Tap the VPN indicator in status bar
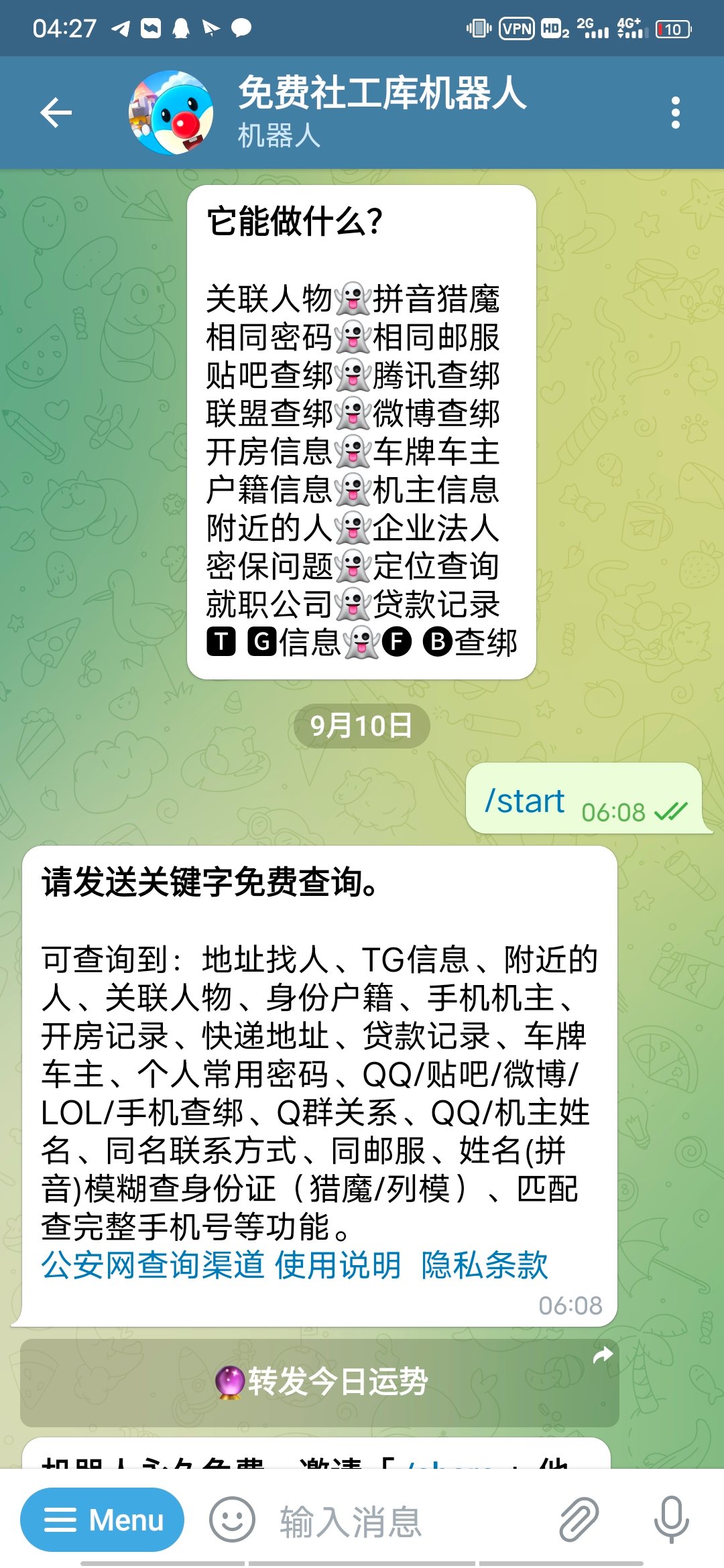The image size is (724, 1568). [517, 28]
